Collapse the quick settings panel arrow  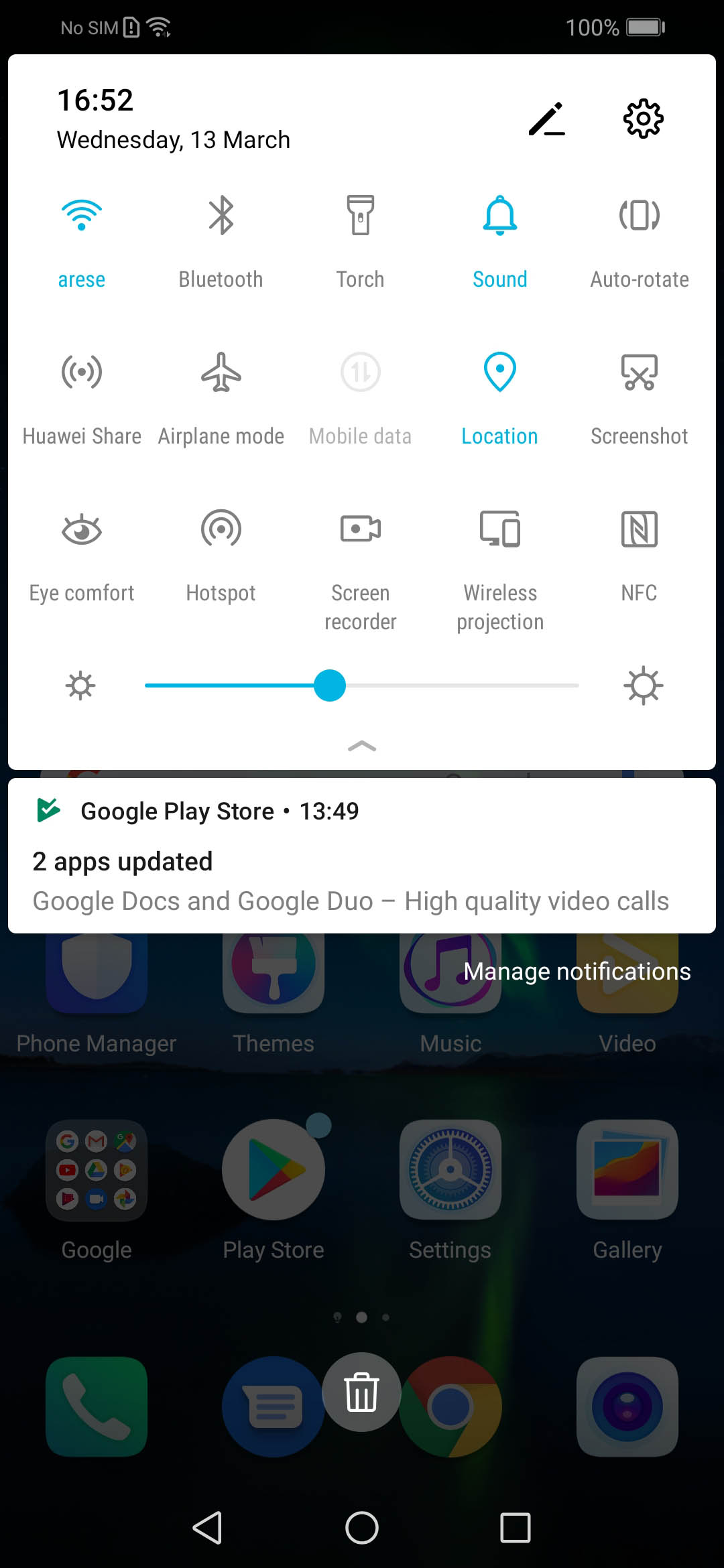(x=362, y=746)
